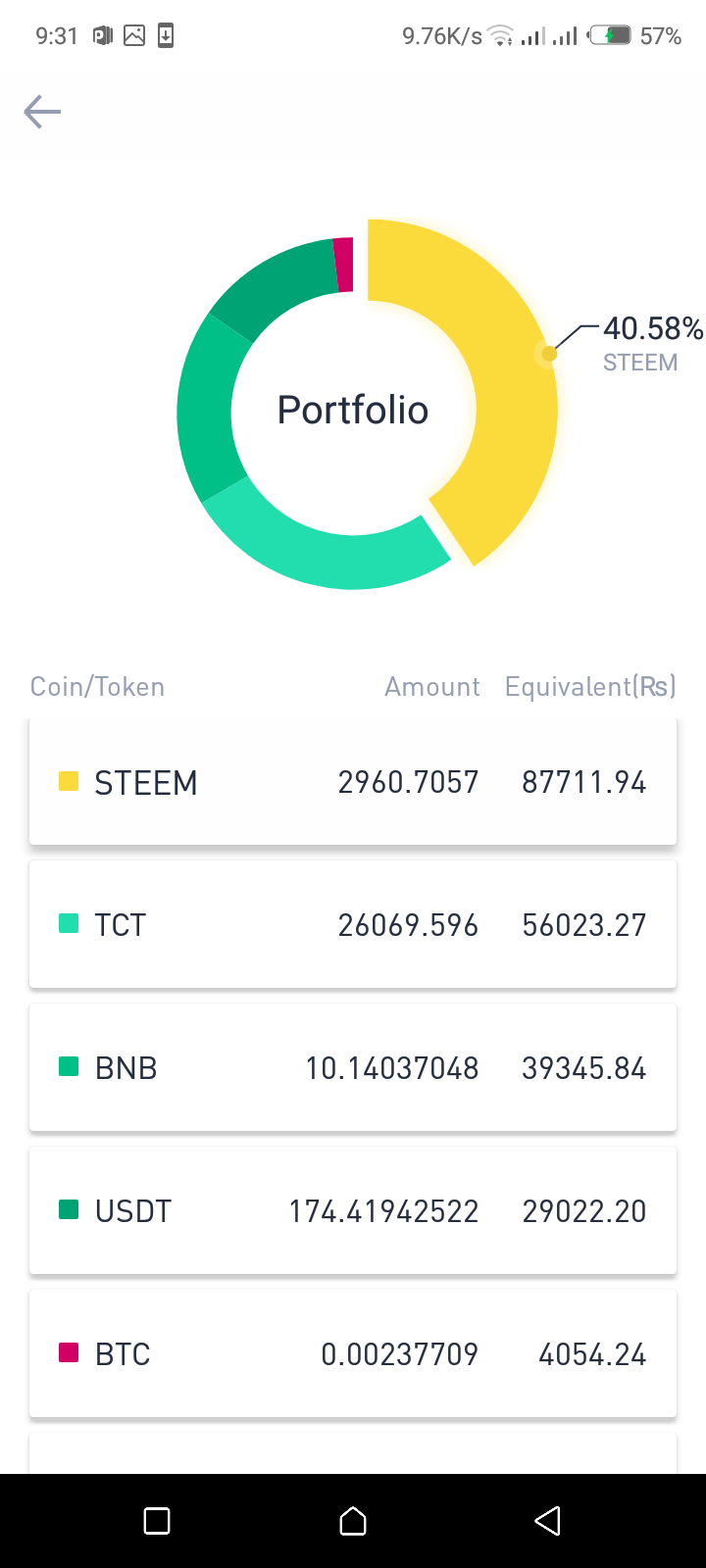This screenshot has width=706, height=1568.
Task: Tap the BTC coin row
Action: tap(353, 1353)
